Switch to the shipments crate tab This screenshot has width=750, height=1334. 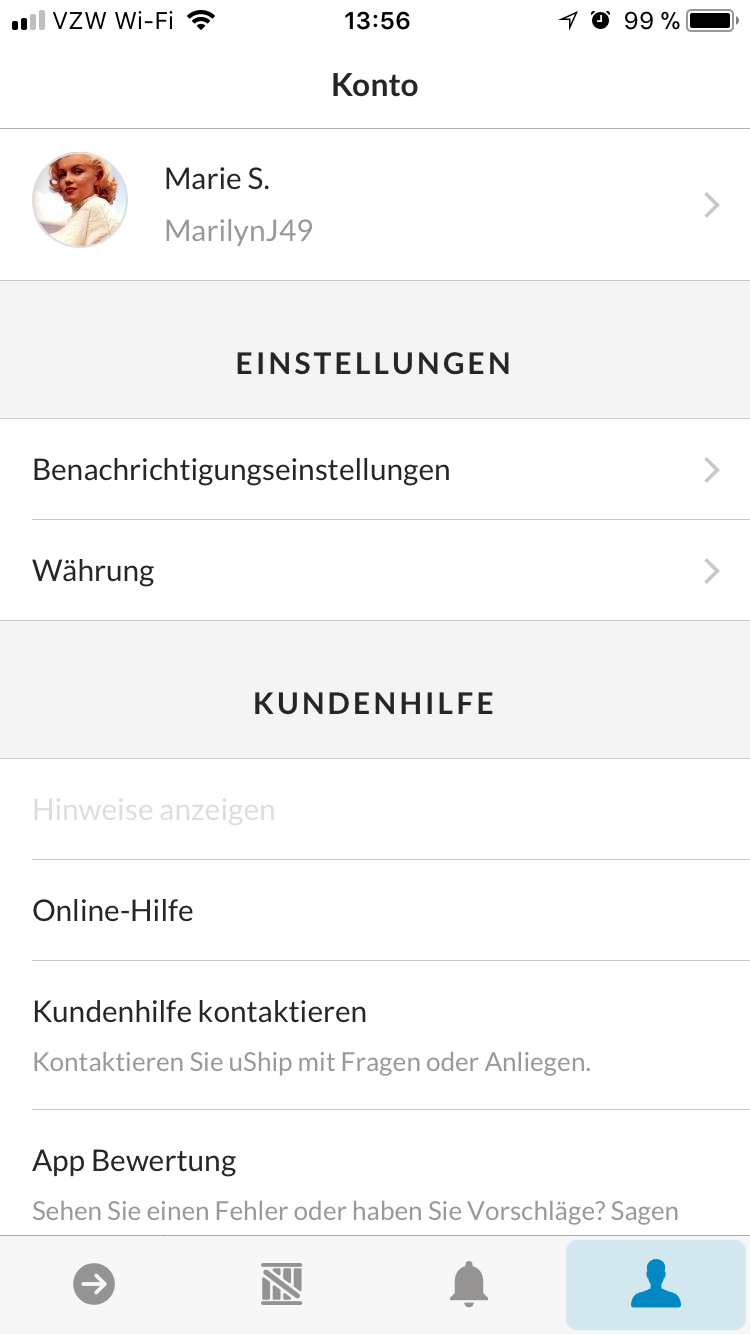click(x=282, y=1284)
